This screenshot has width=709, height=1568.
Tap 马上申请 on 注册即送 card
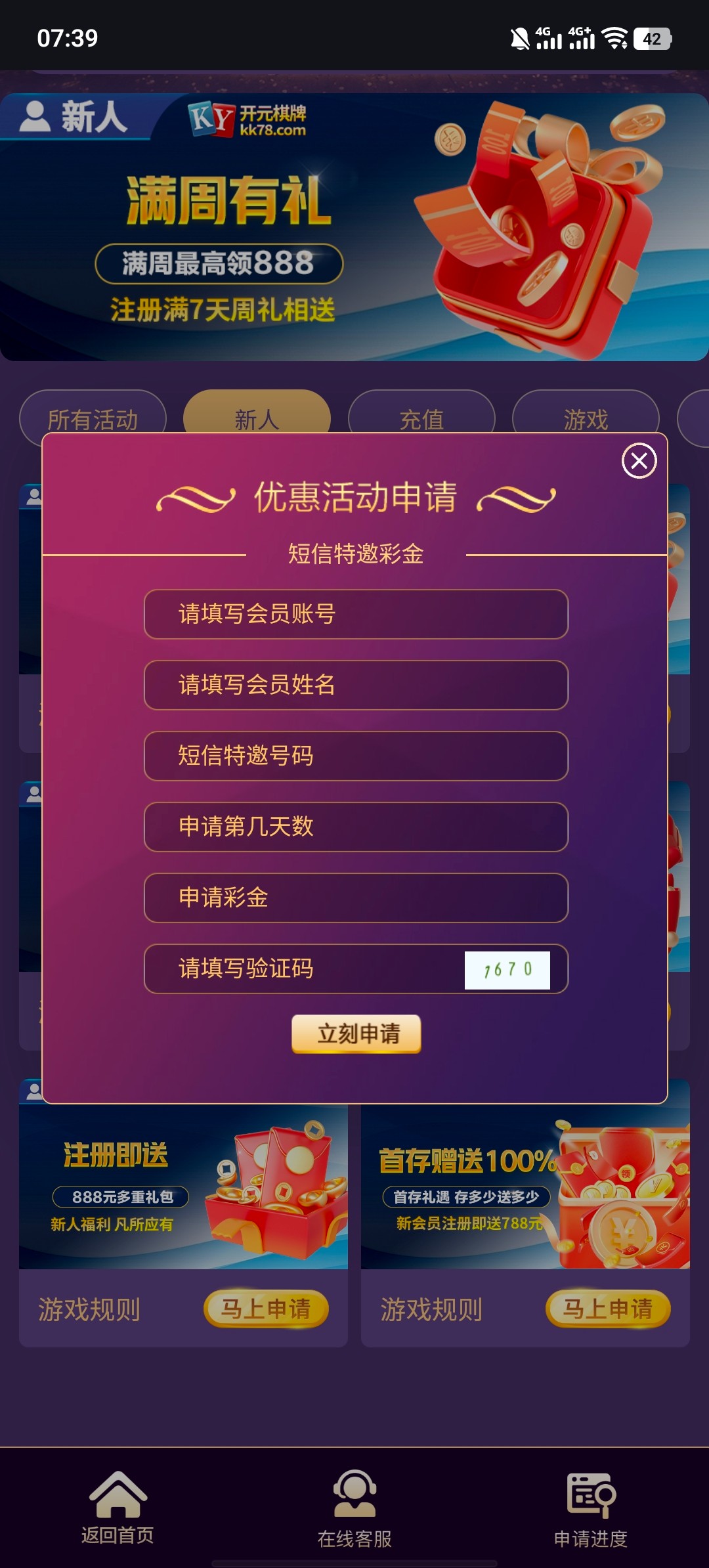(266, 1309)
